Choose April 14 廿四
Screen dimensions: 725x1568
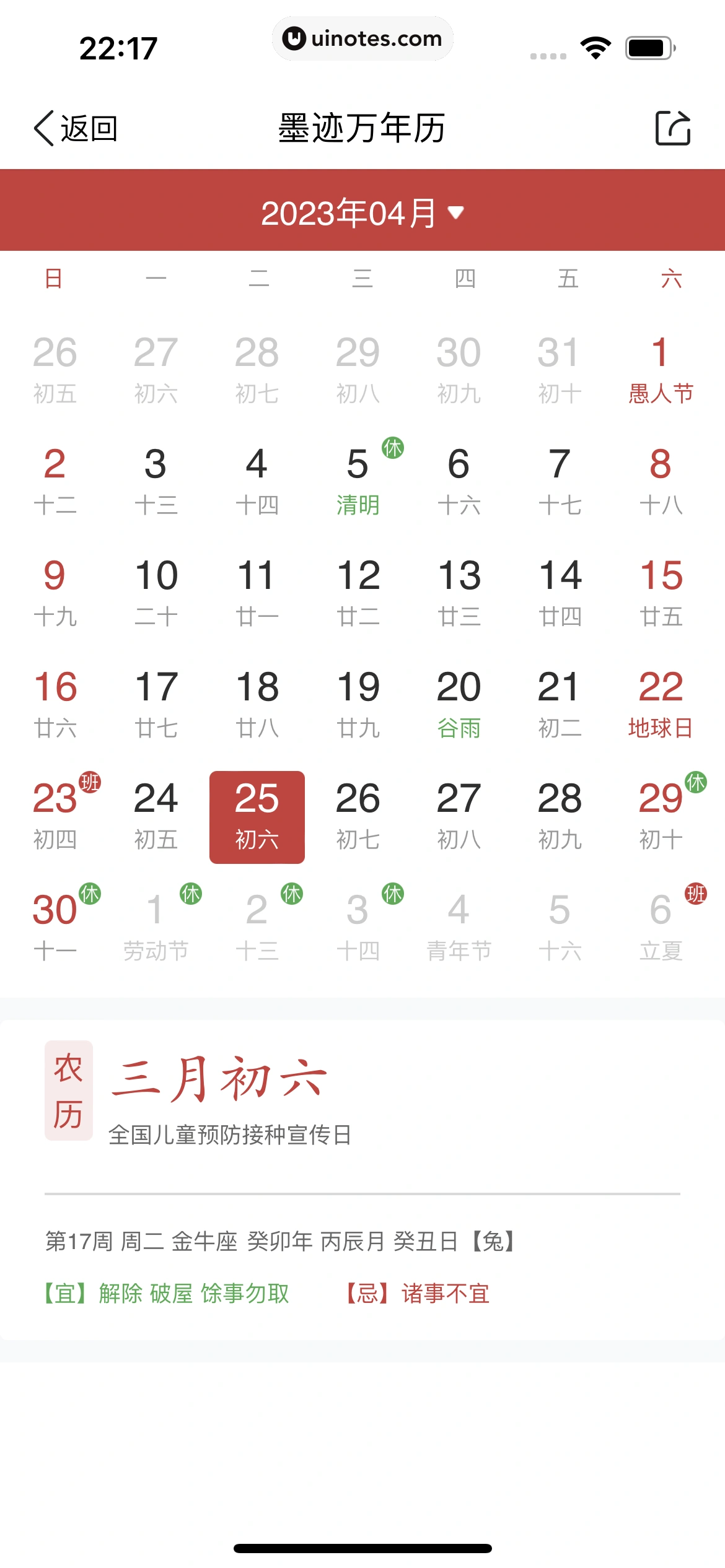click(560, 591)
